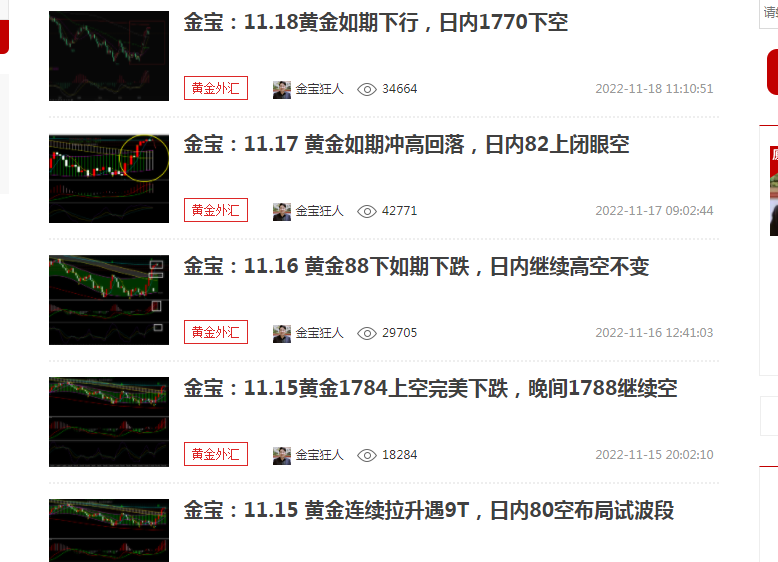Tap the 黄金外汇 tag under the 11.18 article

click(x=215, y=89)
